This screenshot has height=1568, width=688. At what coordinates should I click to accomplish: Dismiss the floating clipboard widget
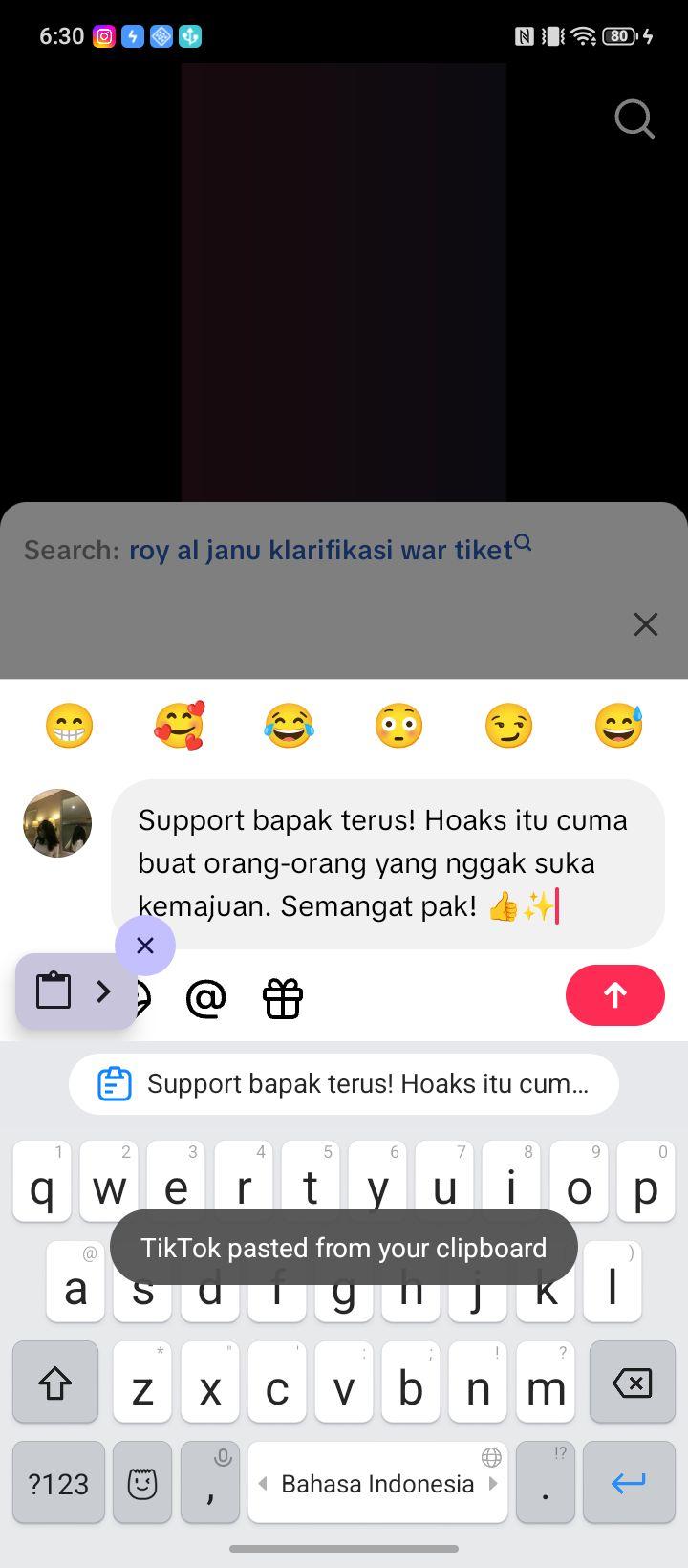[x=145, y=946]
